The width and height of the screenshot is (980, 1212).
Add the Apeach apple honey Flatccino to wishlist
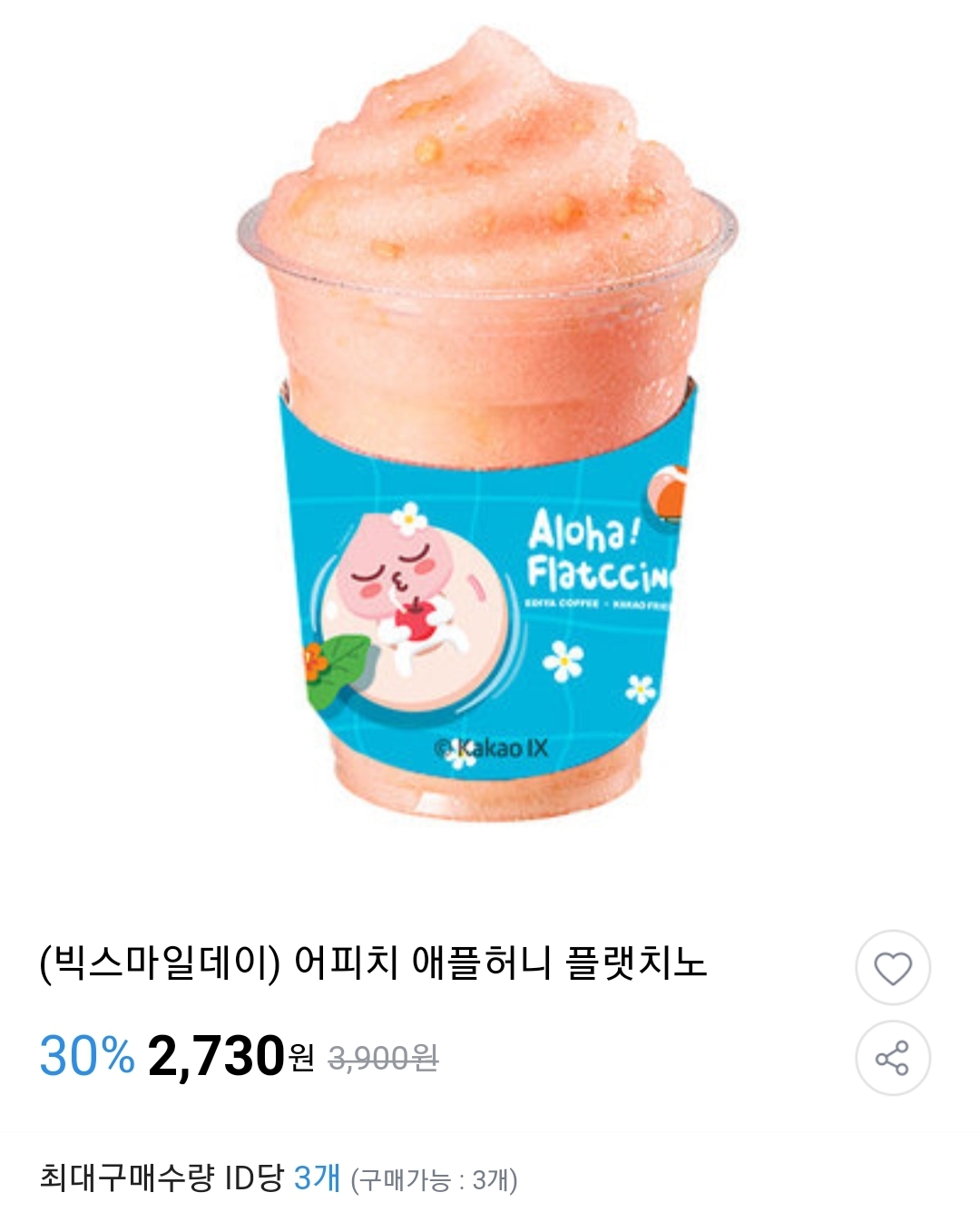point(892,968)
